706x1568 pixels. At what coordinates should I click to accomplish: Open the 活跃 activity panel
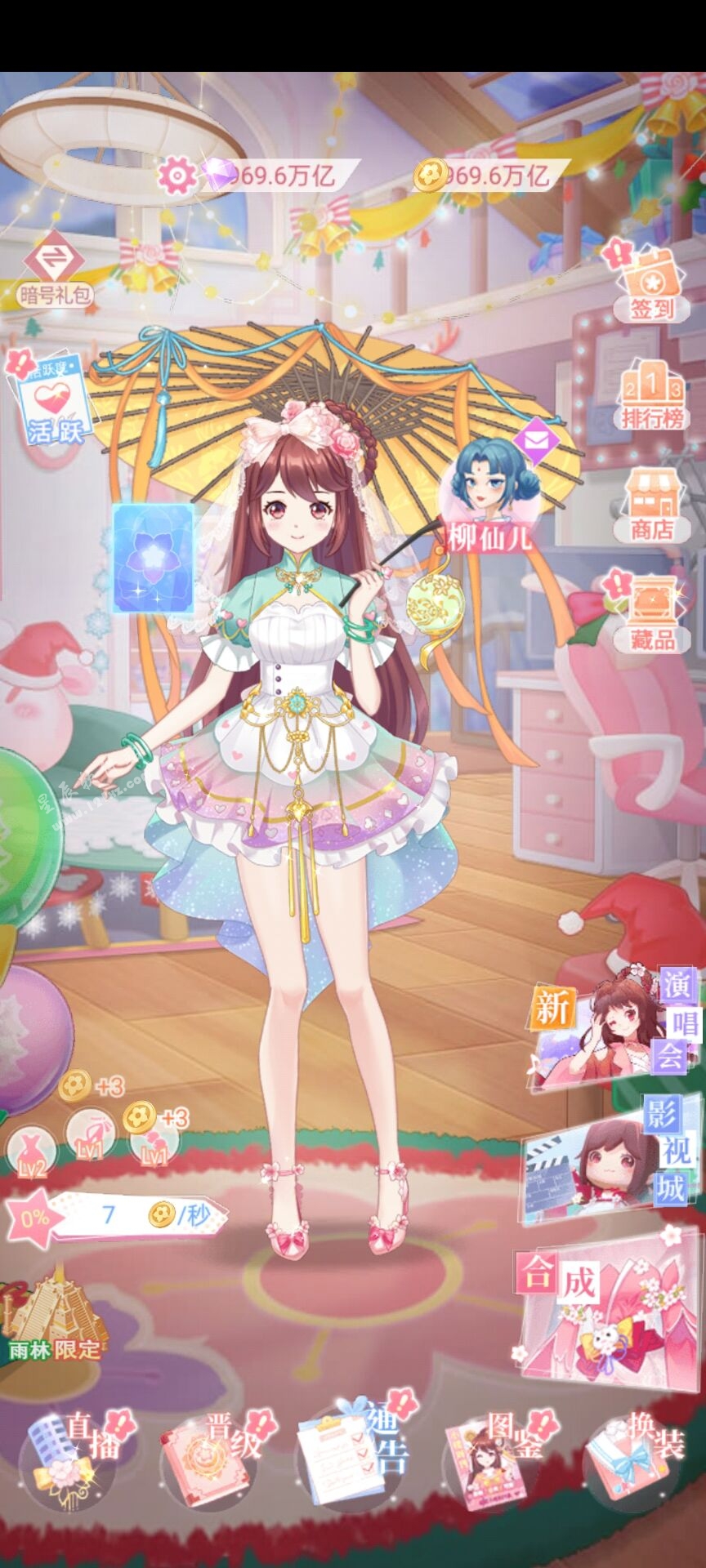(x=54, y=400)
